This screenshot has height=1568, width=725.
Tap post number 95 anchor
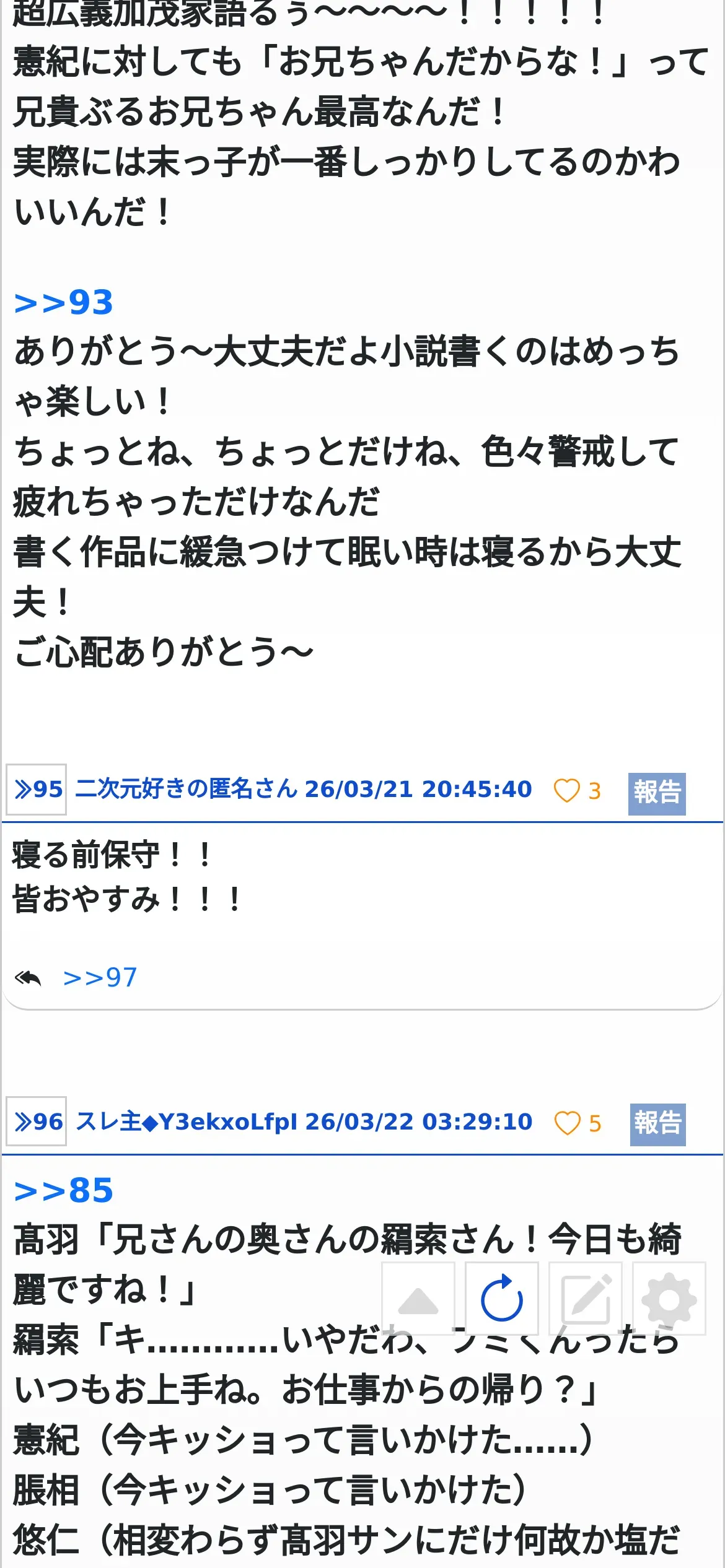37,790
